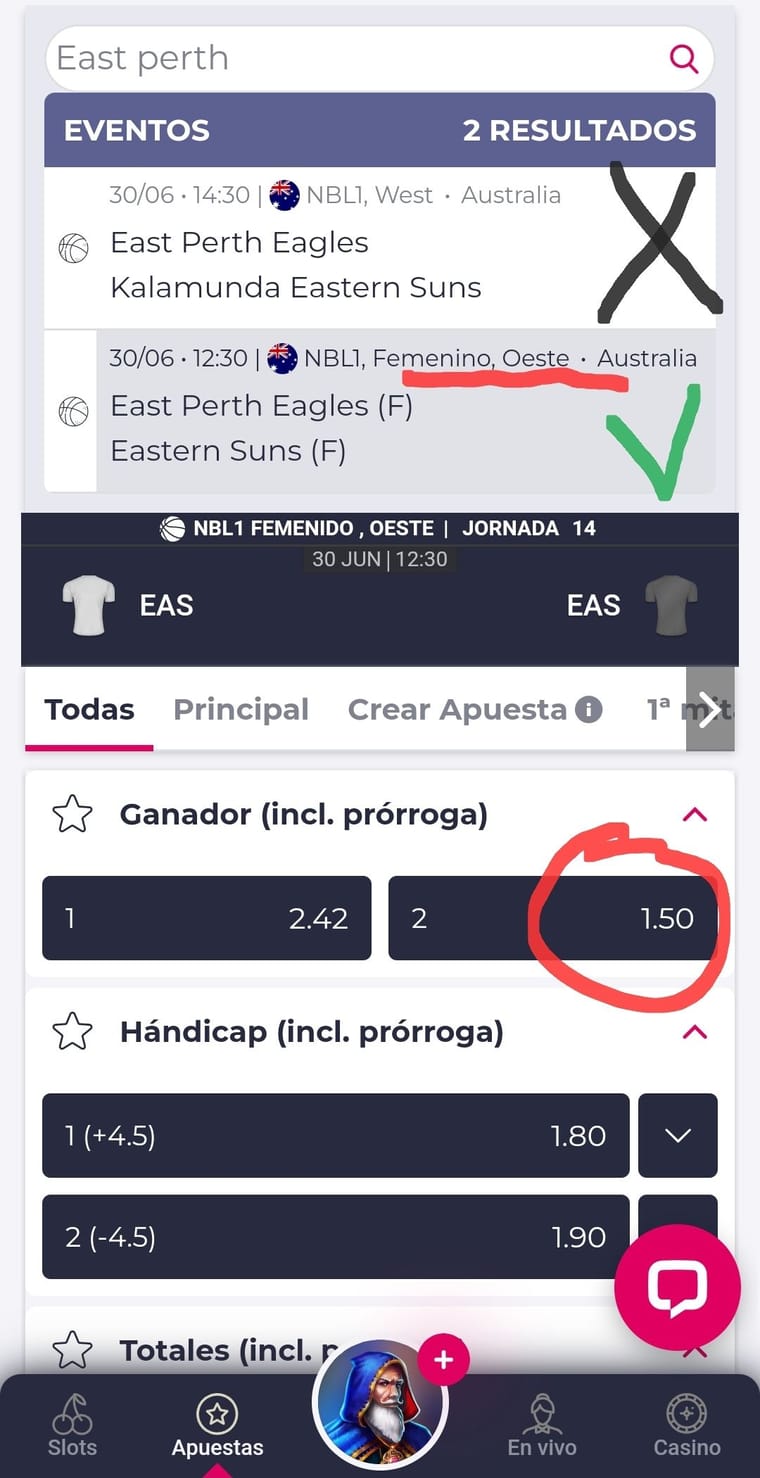Switch to the Todas tab
The height and width of the screenshot is (1478, 760).
pyautogui.click(x=89, y=710)
